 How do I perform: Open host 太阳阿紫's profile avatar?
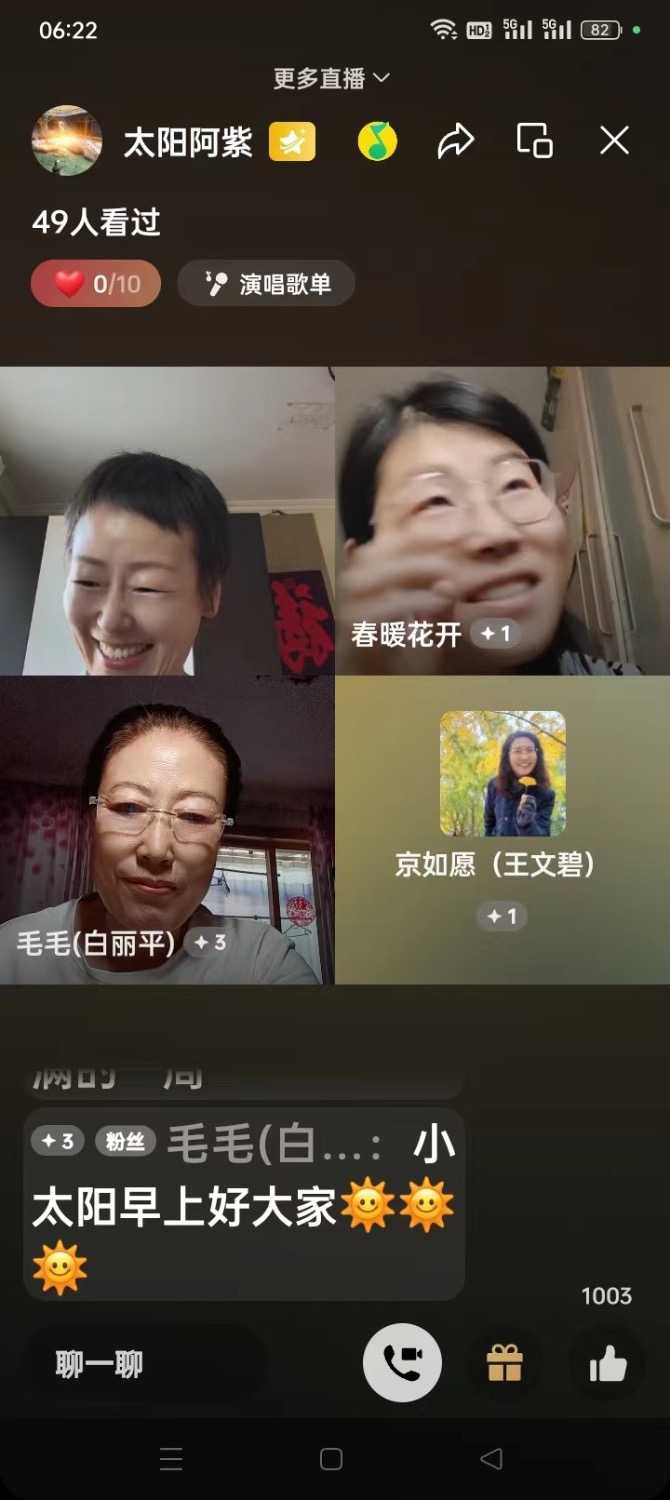coord(67,141)
